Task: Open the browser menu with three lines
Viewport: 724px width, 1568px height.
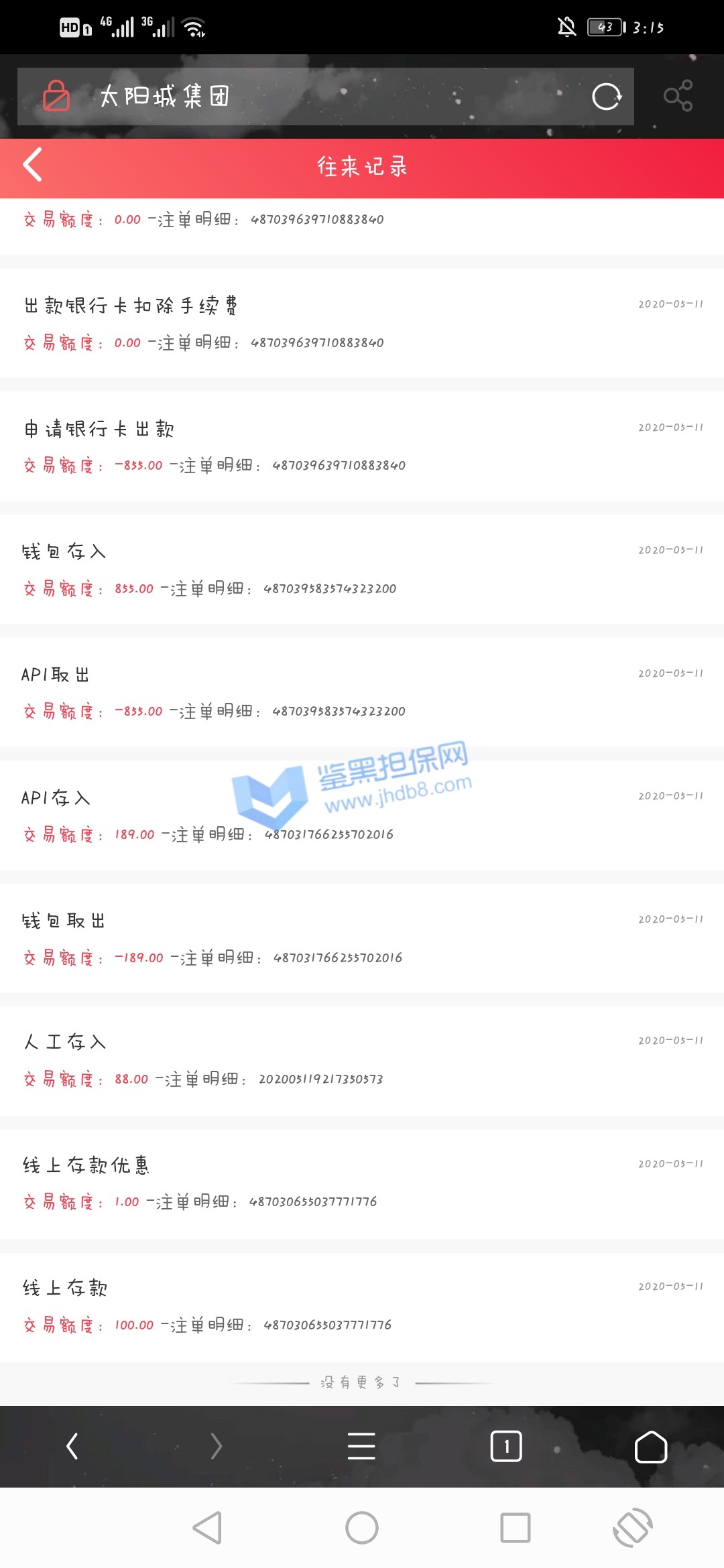Action: (361, 1446)
